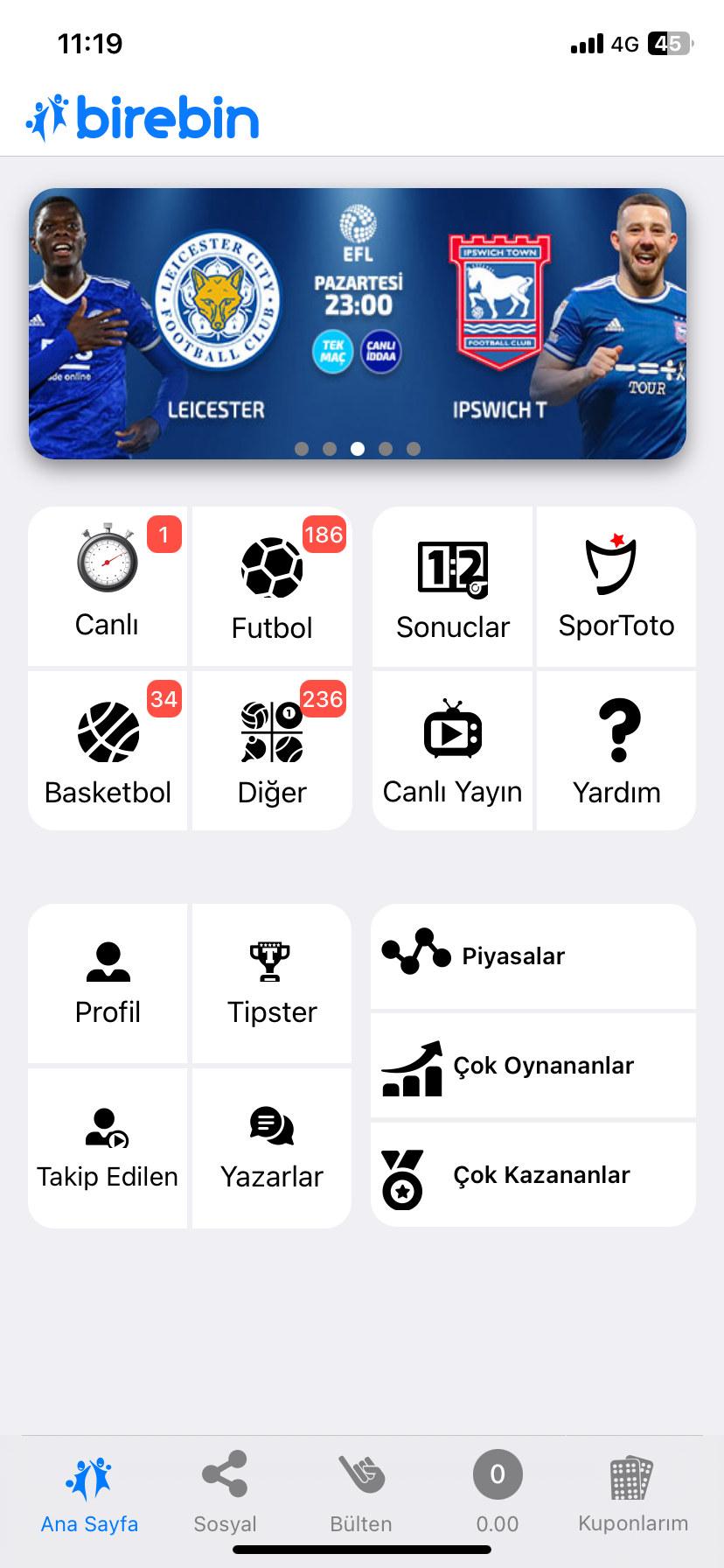Open SporToto
The height and width of the screenshot is (1568, 724).
[616, 586]
